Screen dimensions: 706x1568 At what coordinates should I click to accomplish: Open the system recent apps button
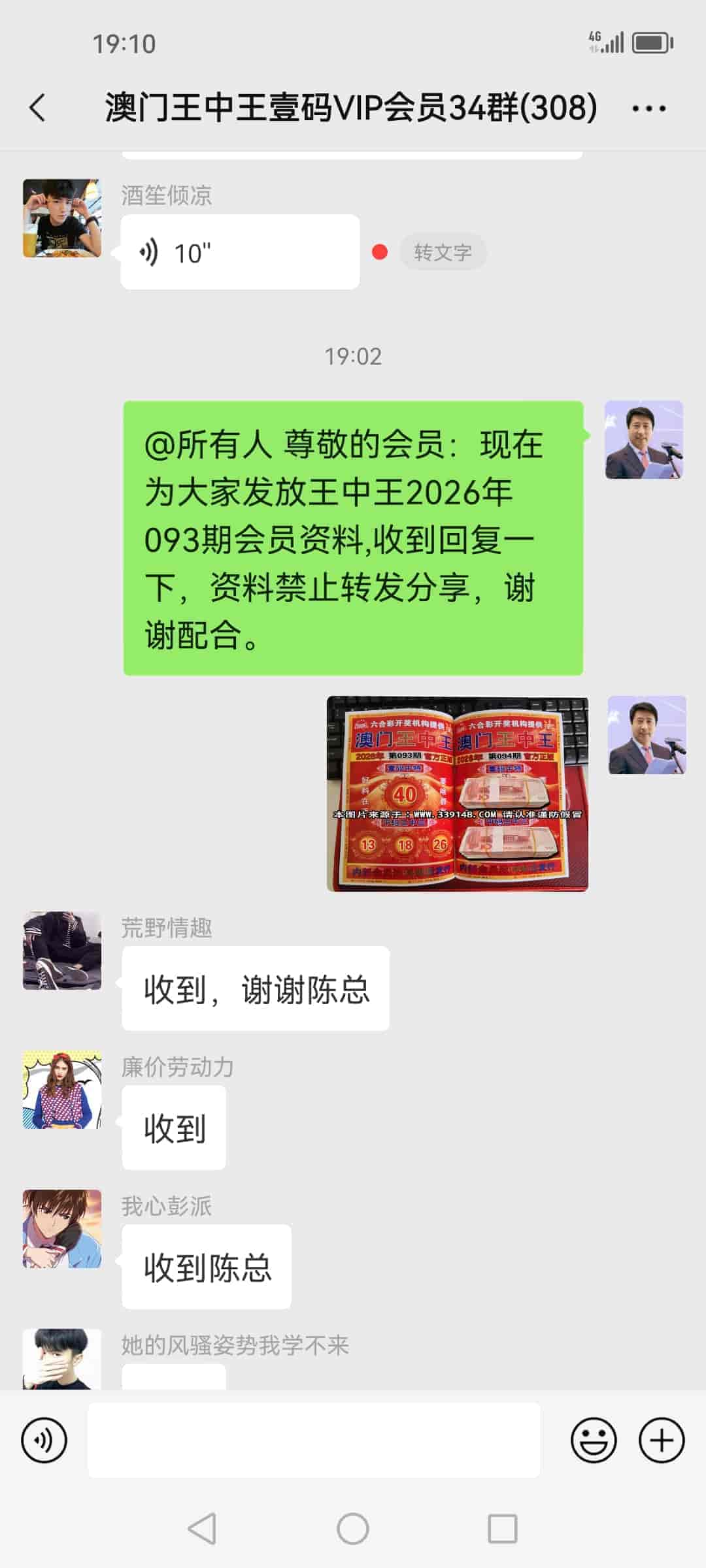coord(502,1529)
